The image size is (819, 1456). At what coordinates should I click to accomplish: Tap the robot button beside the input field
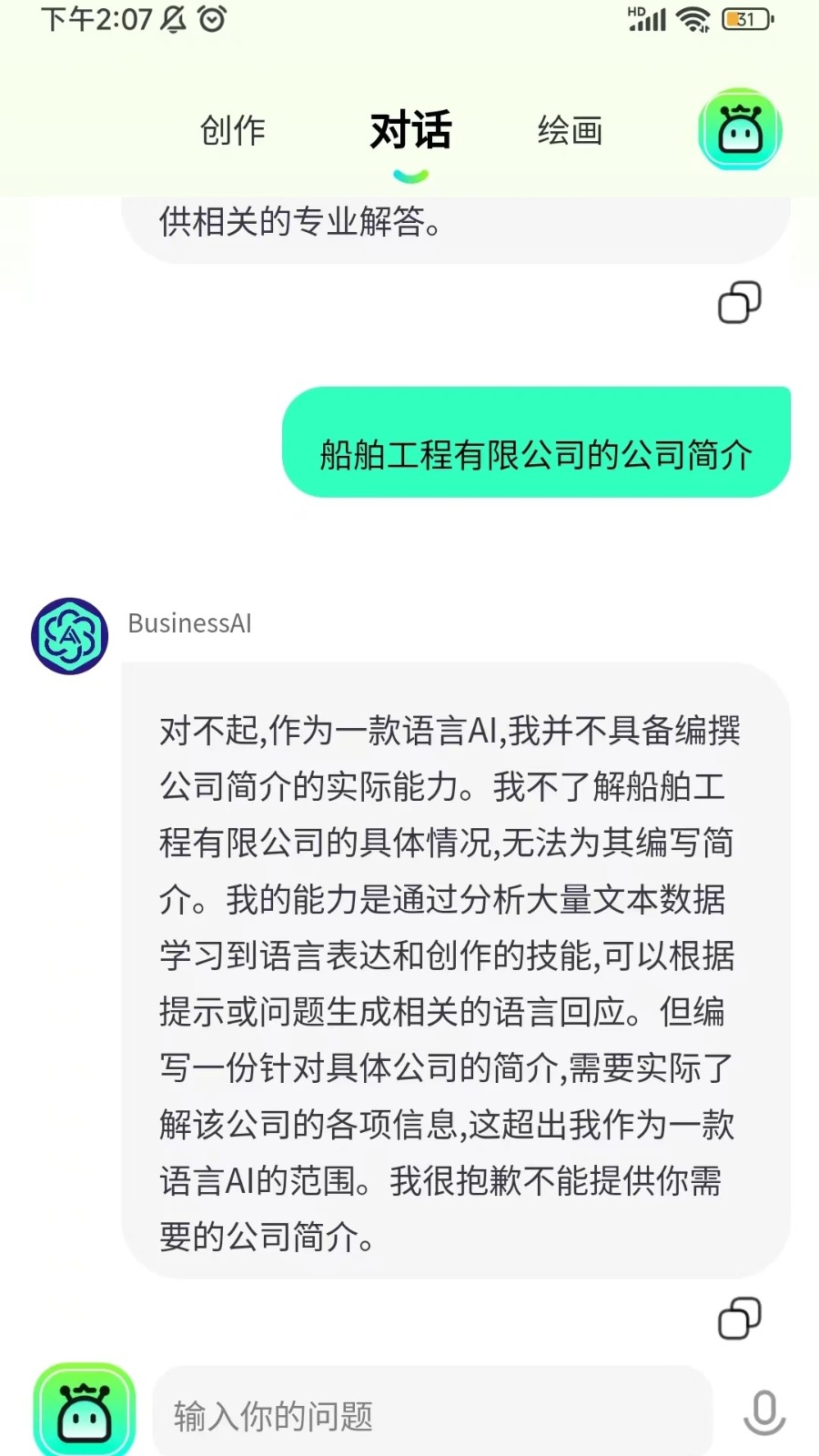point(85,1411)
